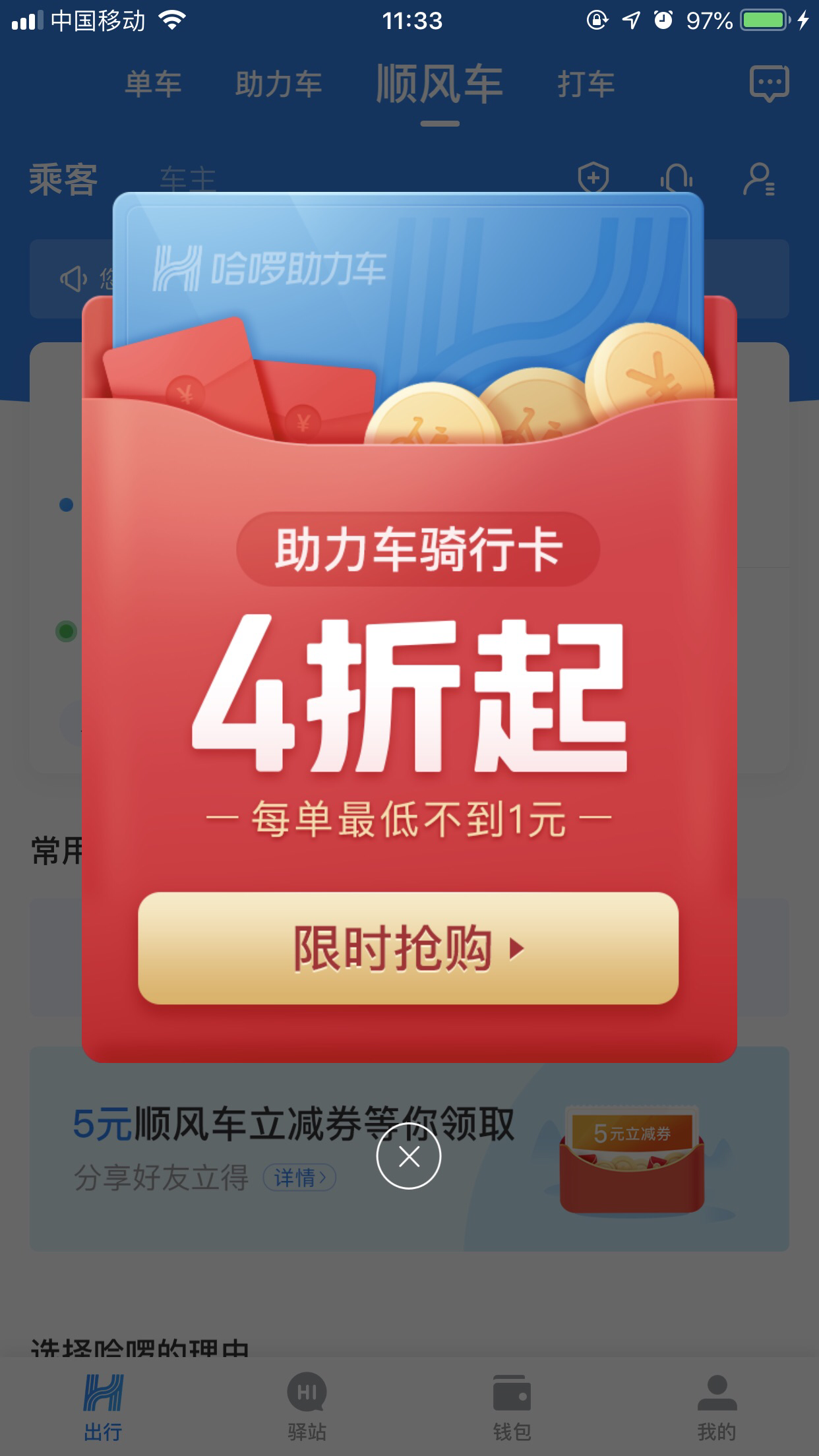
Task: Open the safety shield icon
Action: (x=593, y=178)
